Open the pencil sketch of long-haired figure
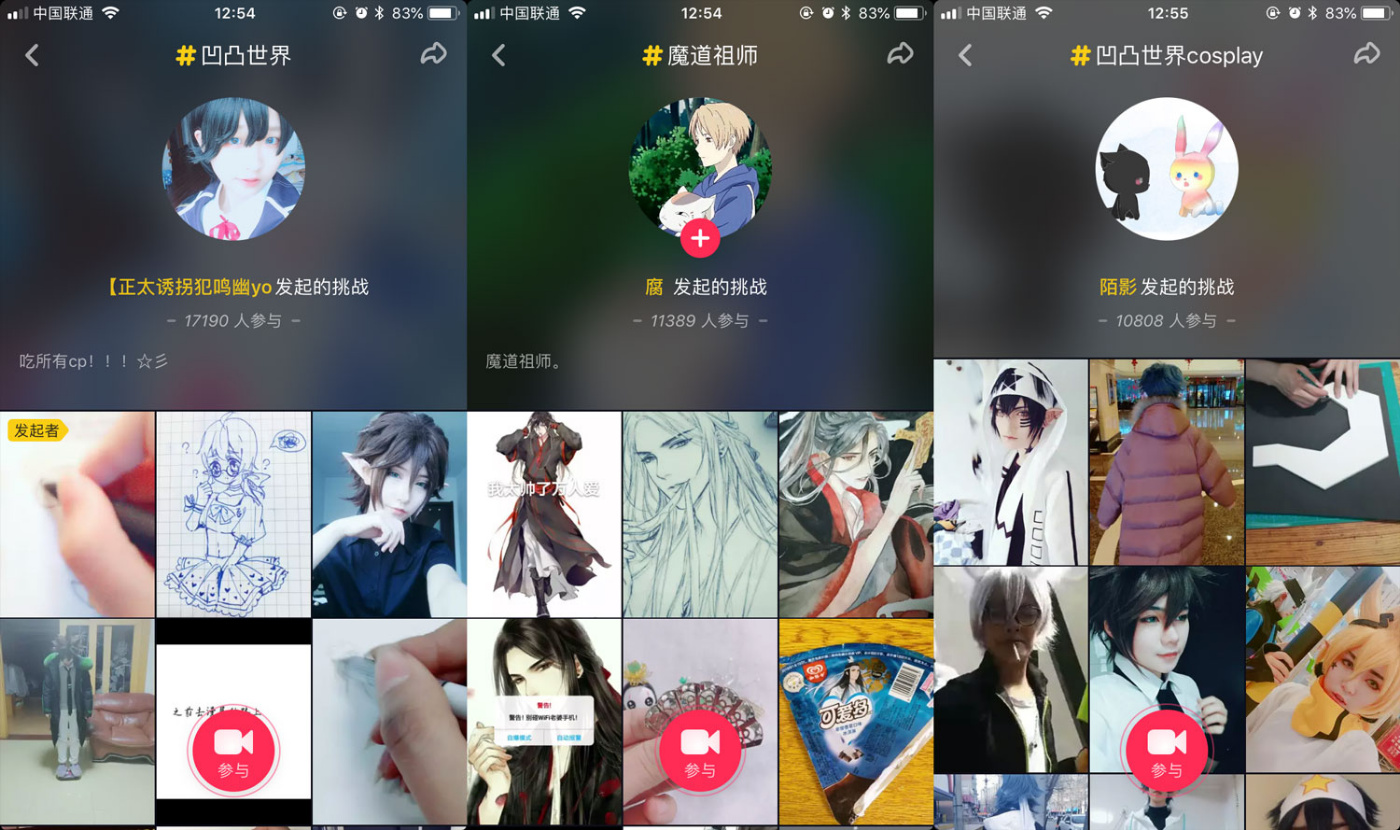 tap(700, 515)
